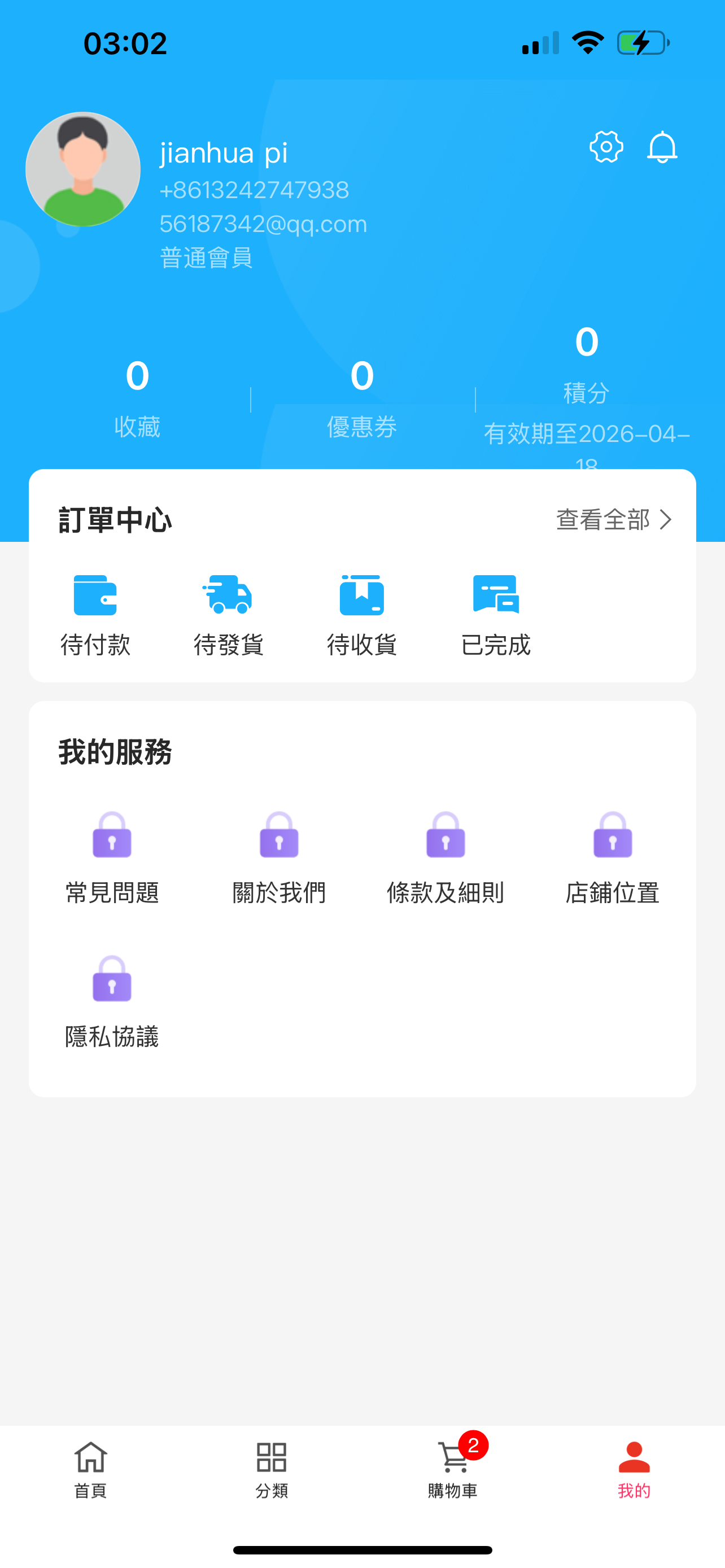
Task: Open 已完成 completed orders
Action: pos(496,615)
